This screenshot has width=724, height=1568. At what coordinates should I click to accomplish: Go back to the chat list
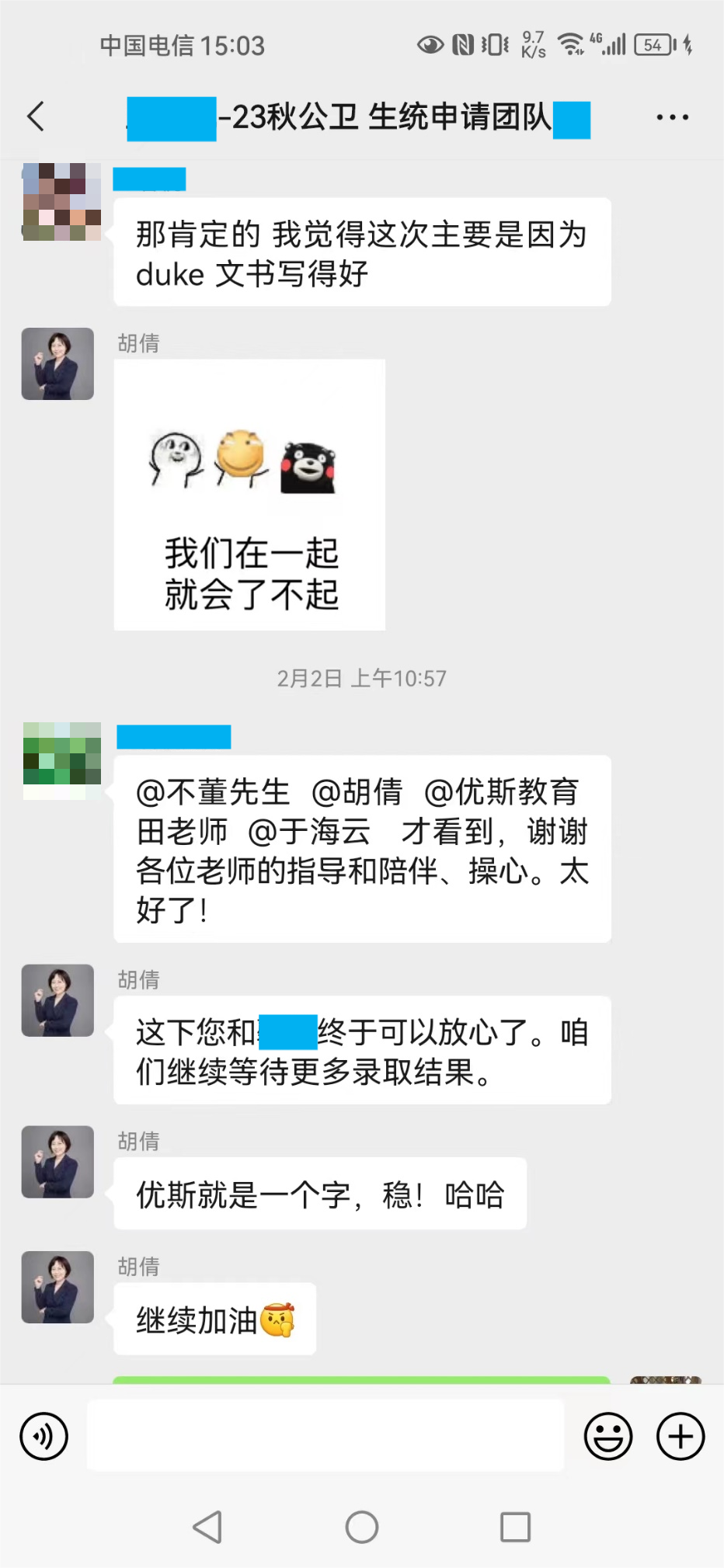click(x=36, y=116)
